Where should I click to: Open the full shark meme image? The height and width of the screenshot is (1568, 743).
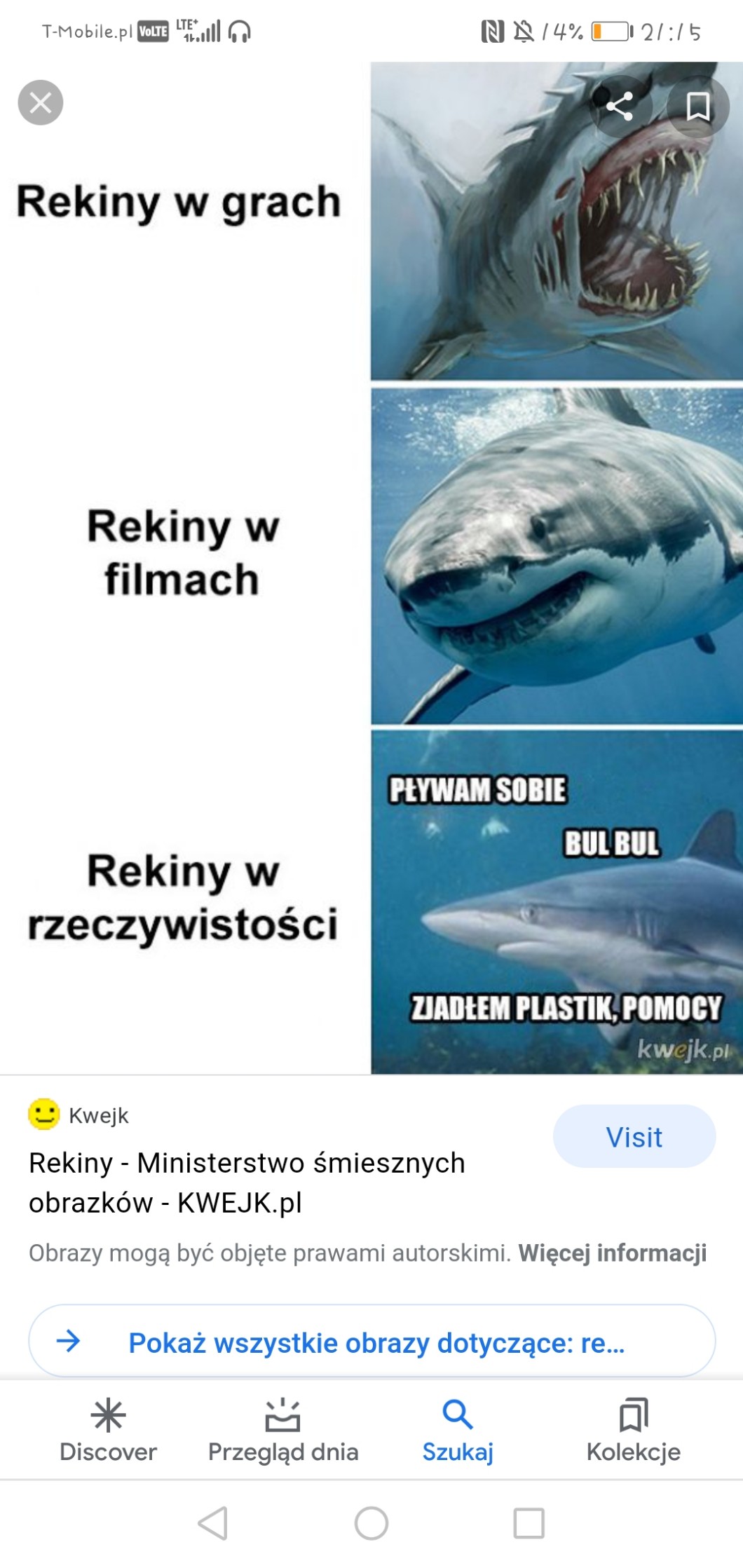click(371, 568)
